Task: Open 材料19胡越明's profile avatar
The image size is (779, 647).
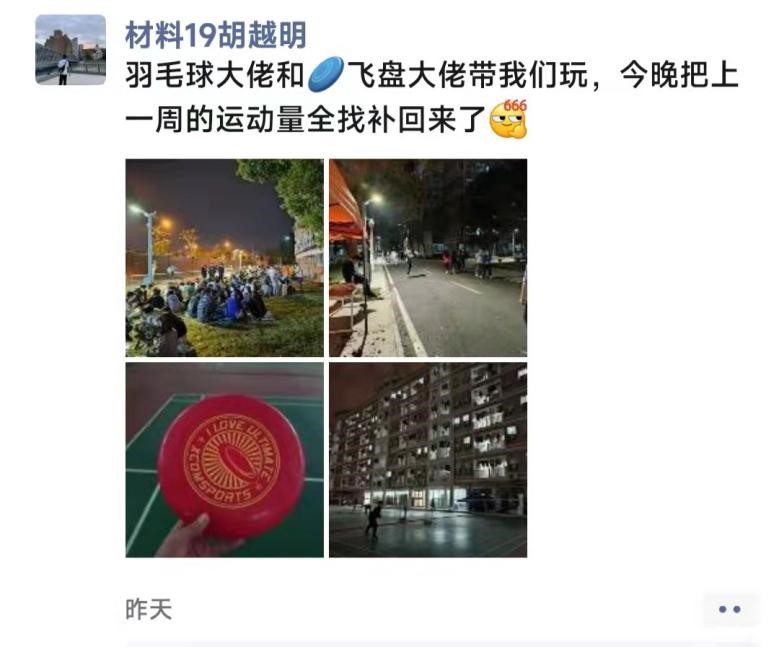Action: pyautogui.click(x=70, y=49)
